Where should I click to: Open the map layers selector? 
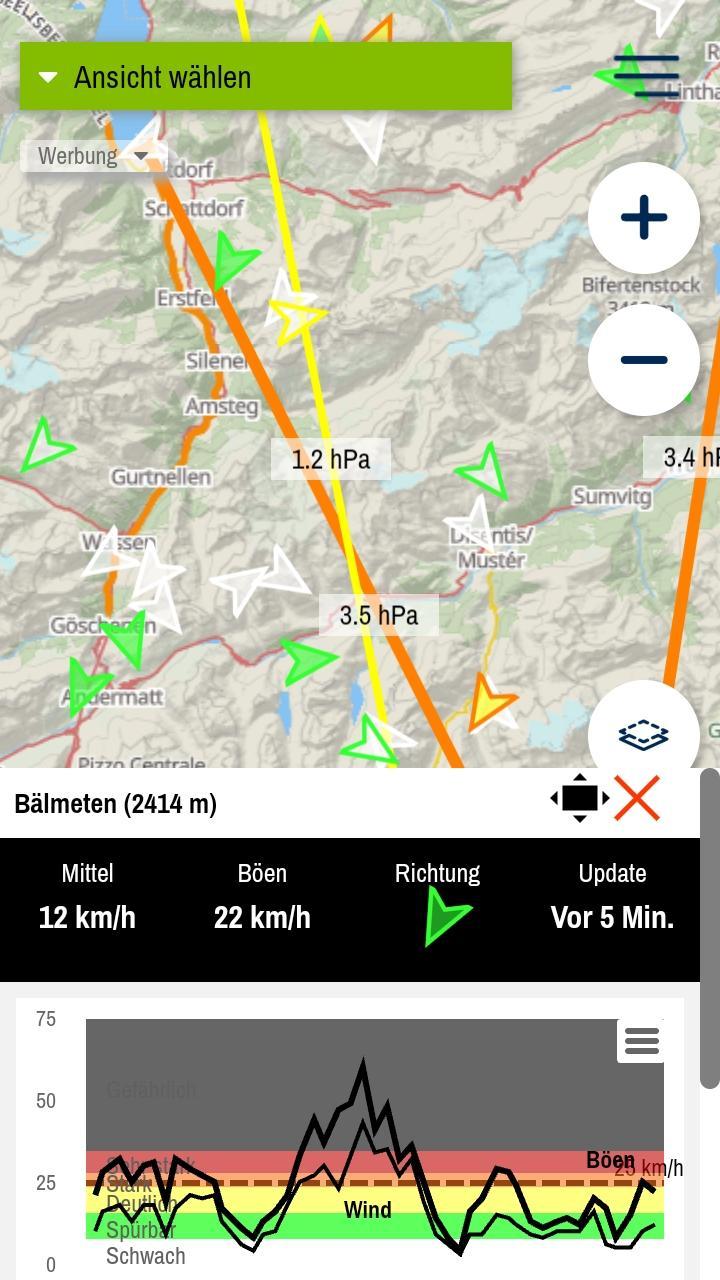644,735
